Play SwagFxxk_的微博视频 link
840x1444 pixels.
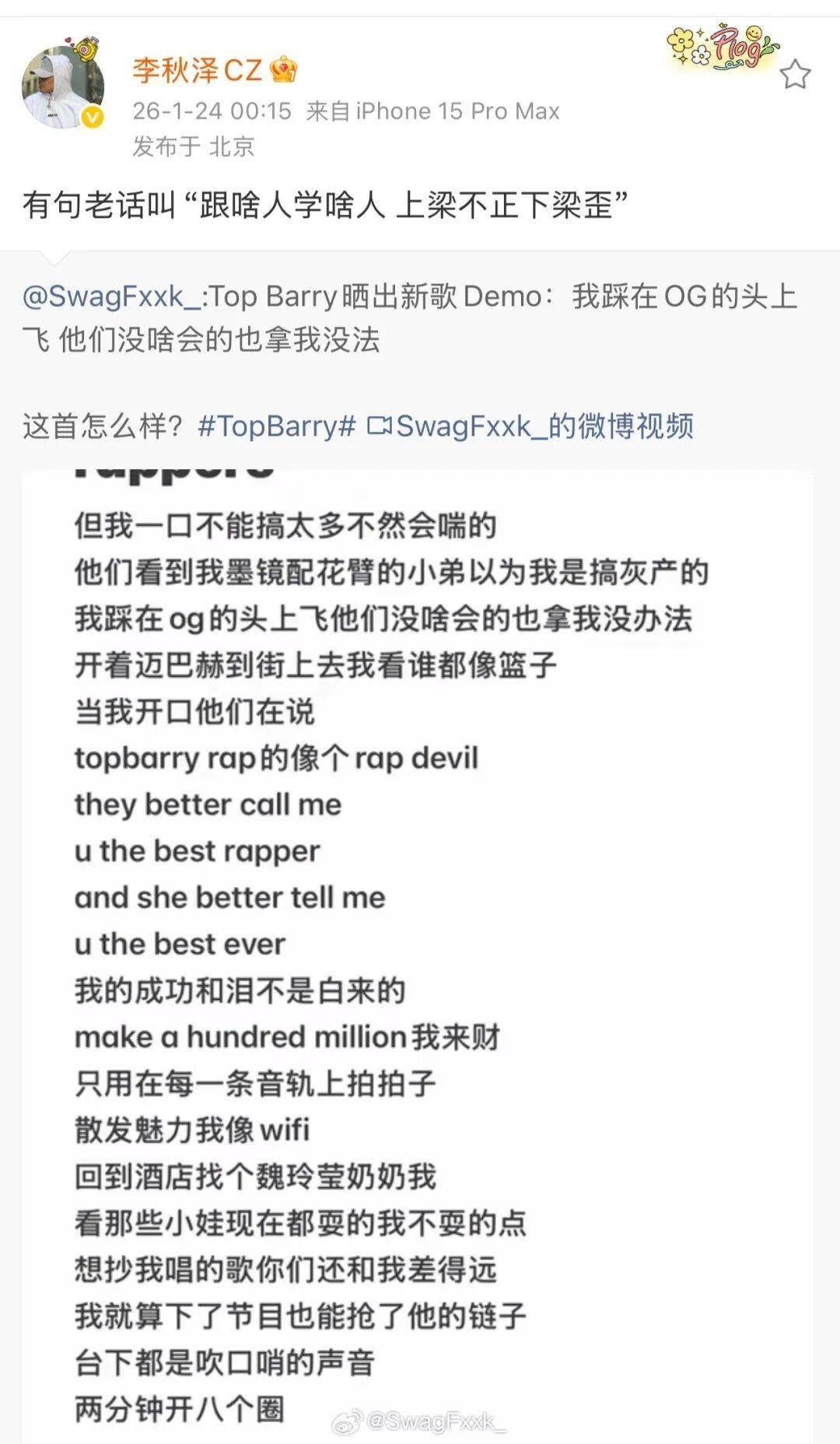531,426
